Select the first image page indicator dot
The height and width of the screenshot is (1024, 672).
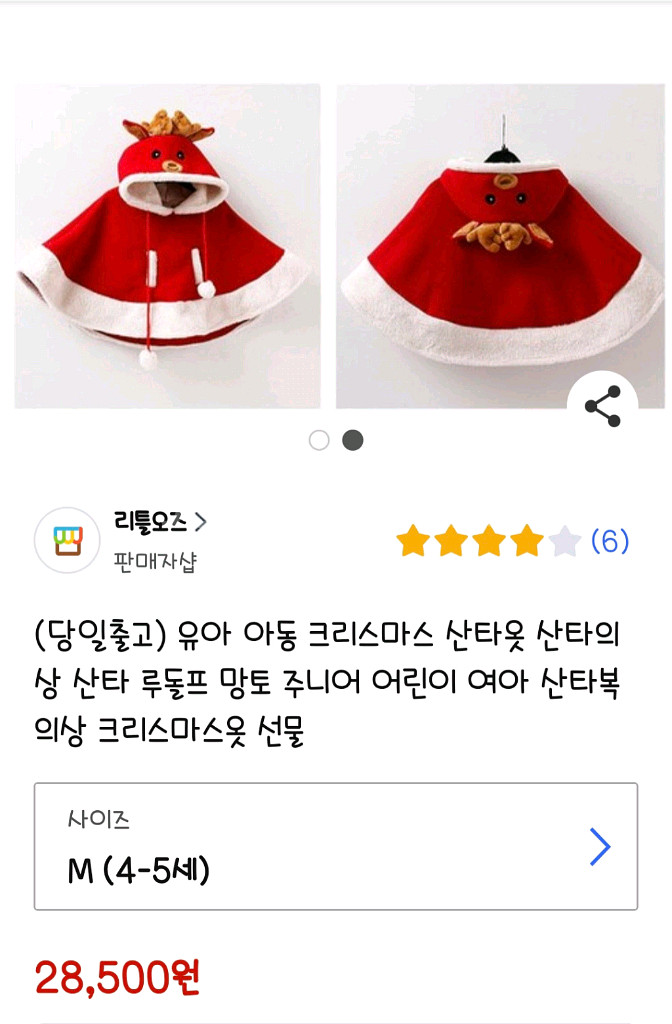(x=319, y=440)
